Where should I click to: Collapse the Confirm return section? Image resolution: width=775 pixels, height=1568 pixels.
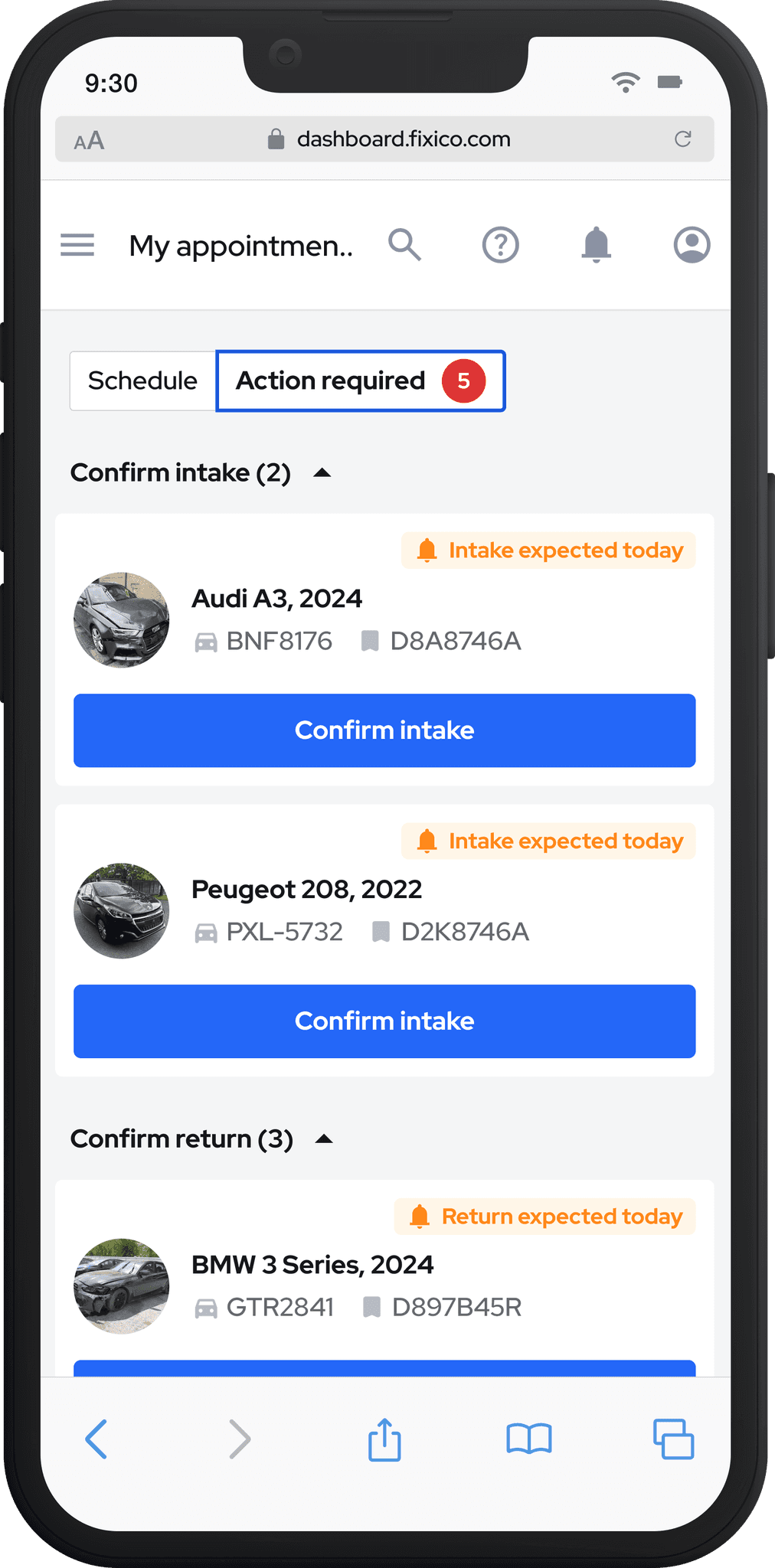coord(324,1139)
